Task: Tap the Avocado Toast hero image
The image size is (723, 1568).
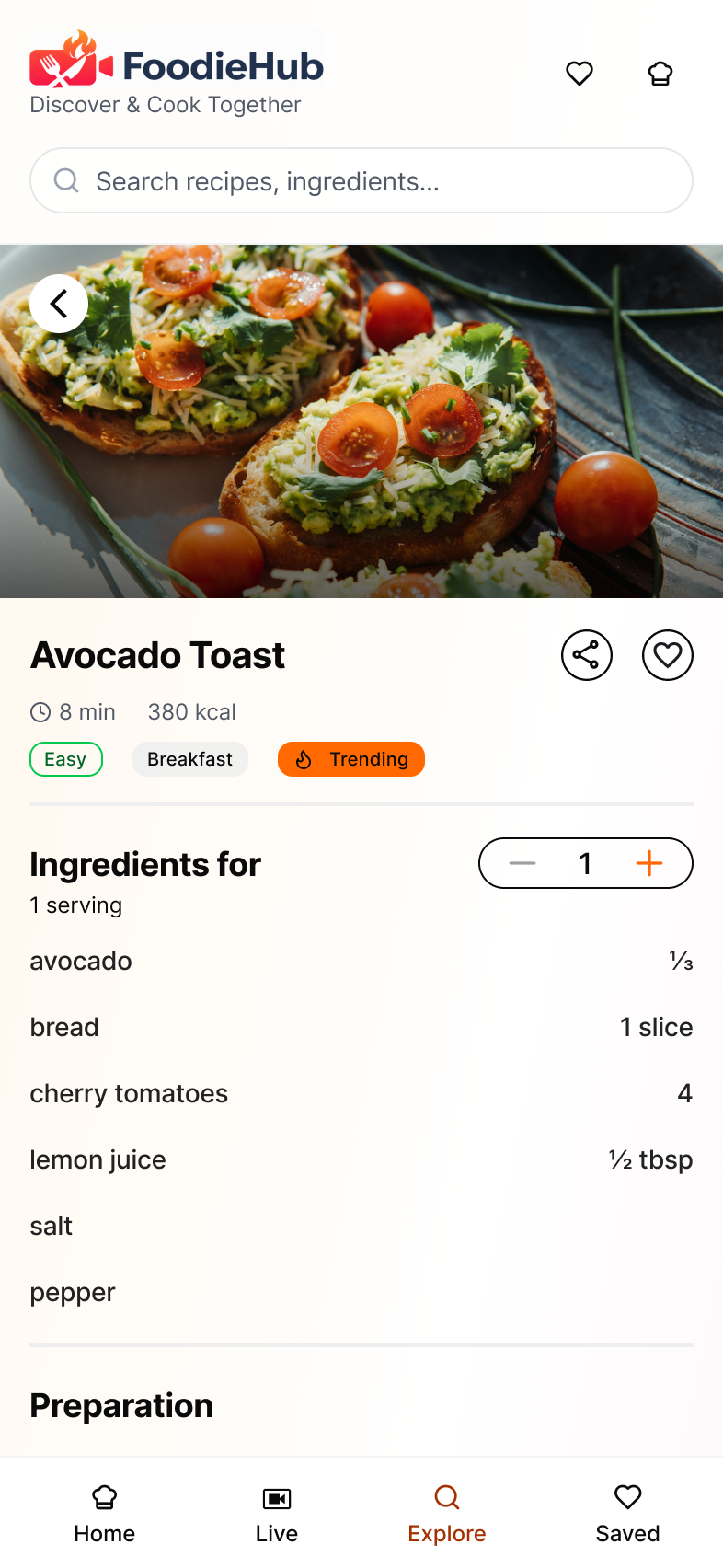Action: tap(361, 420)
